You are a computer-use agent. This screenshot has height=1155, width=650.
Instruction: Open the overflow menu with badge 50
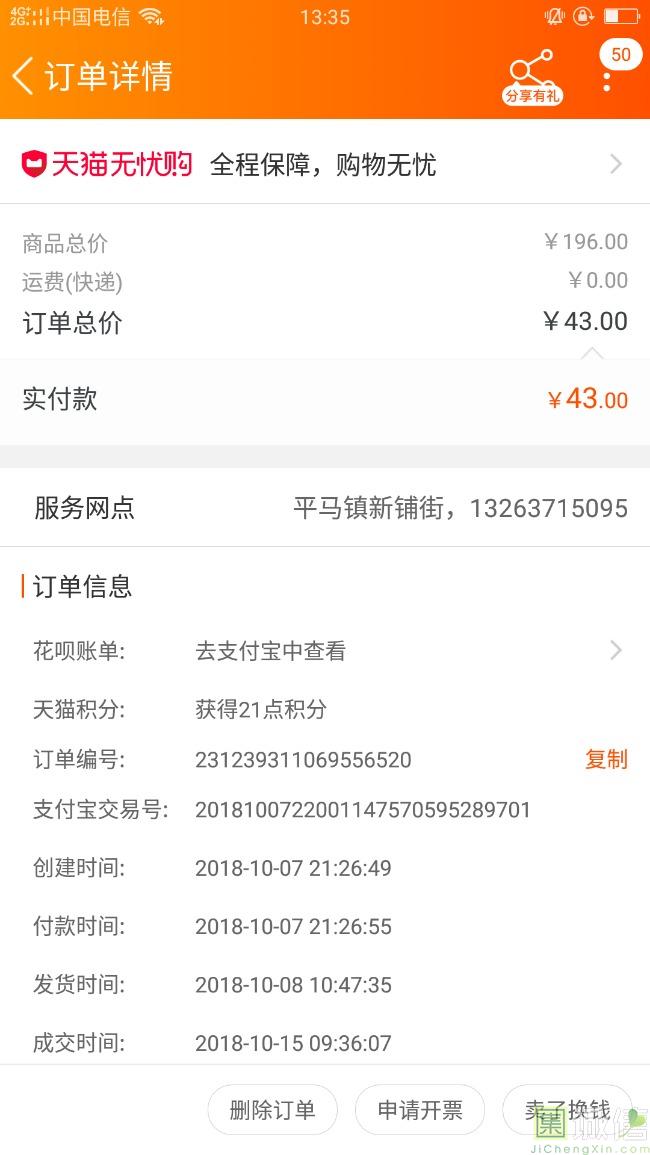607,76
